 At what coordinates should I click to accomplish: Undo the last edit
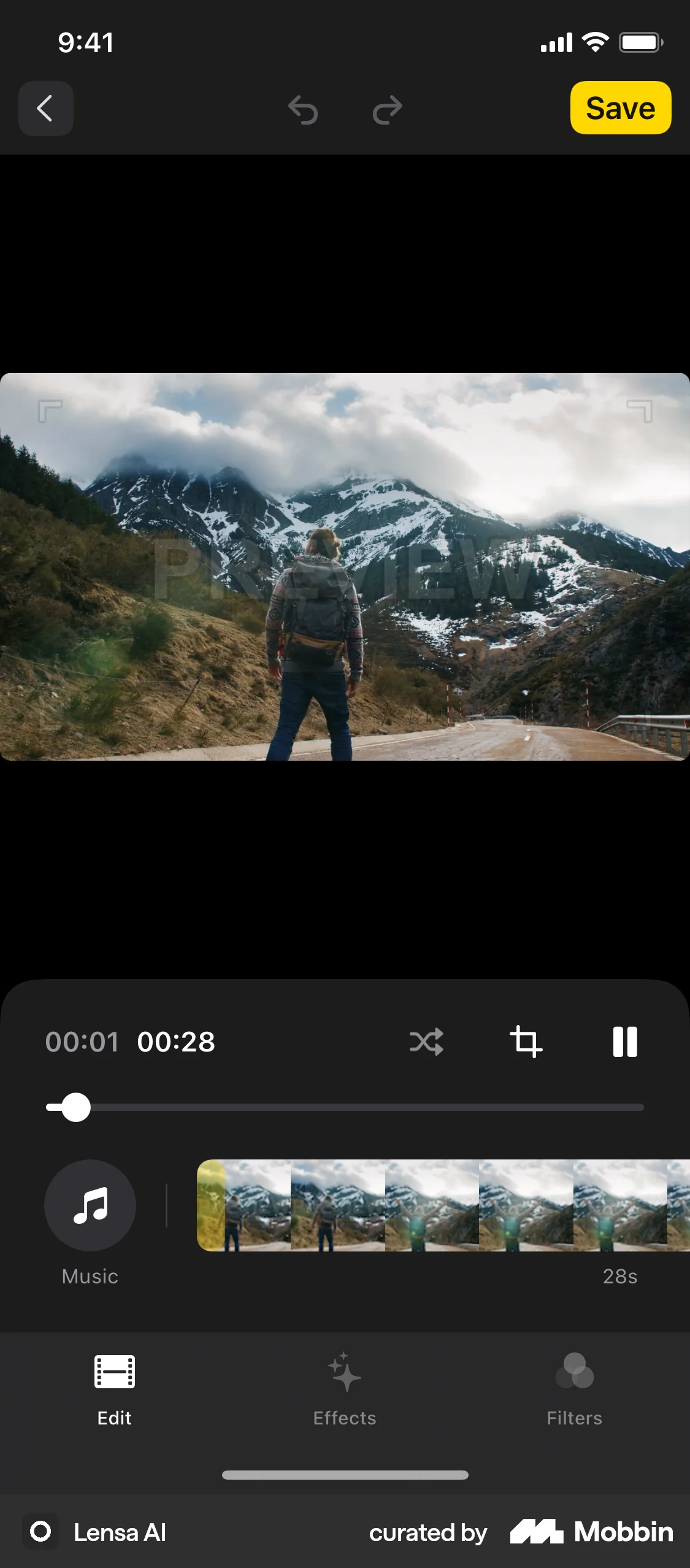click(x=303, y=108)
